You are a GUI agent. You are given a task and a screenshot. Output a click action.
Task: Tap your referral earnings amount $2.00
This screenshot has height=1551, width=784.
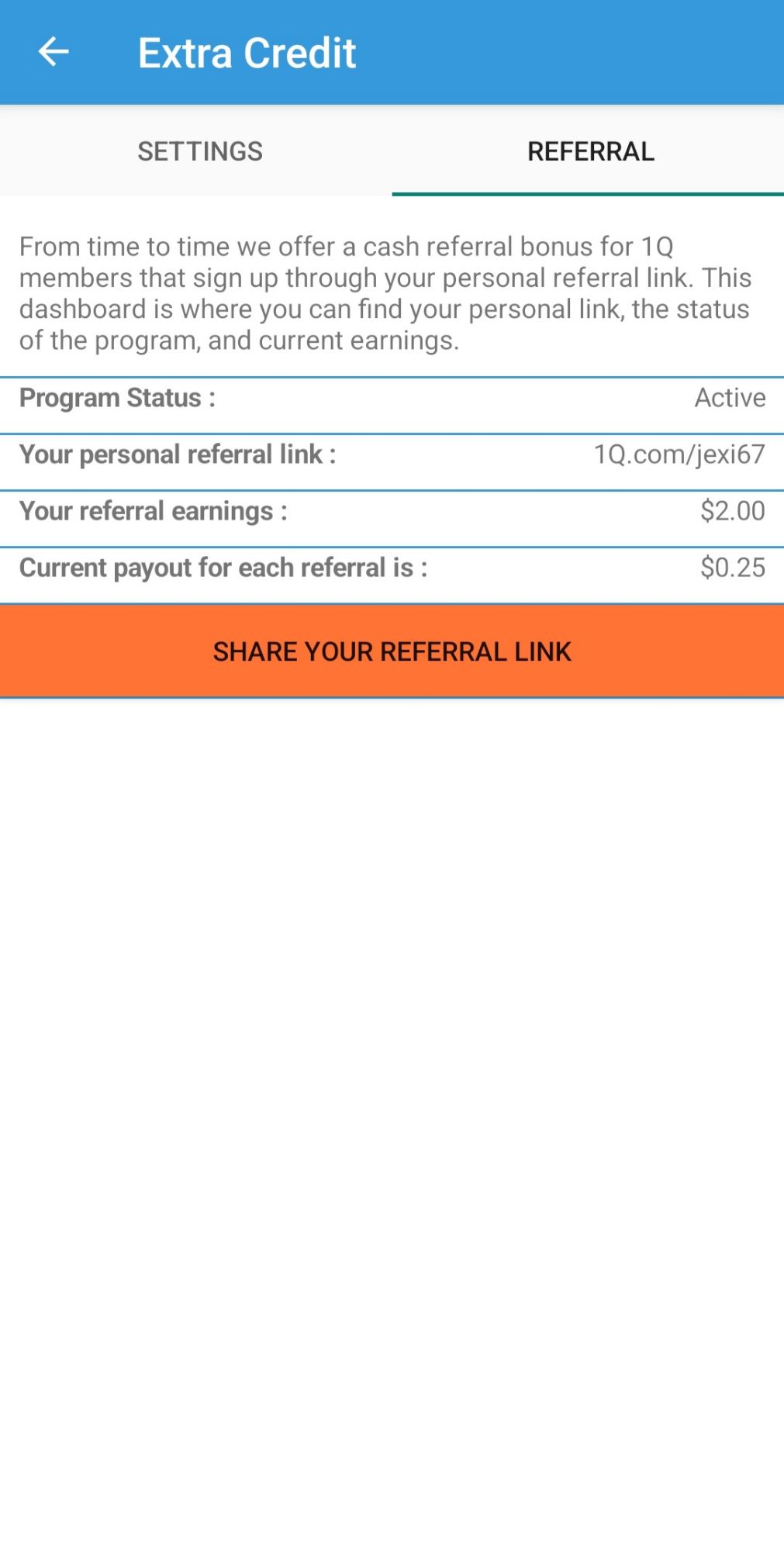point(732,510)
